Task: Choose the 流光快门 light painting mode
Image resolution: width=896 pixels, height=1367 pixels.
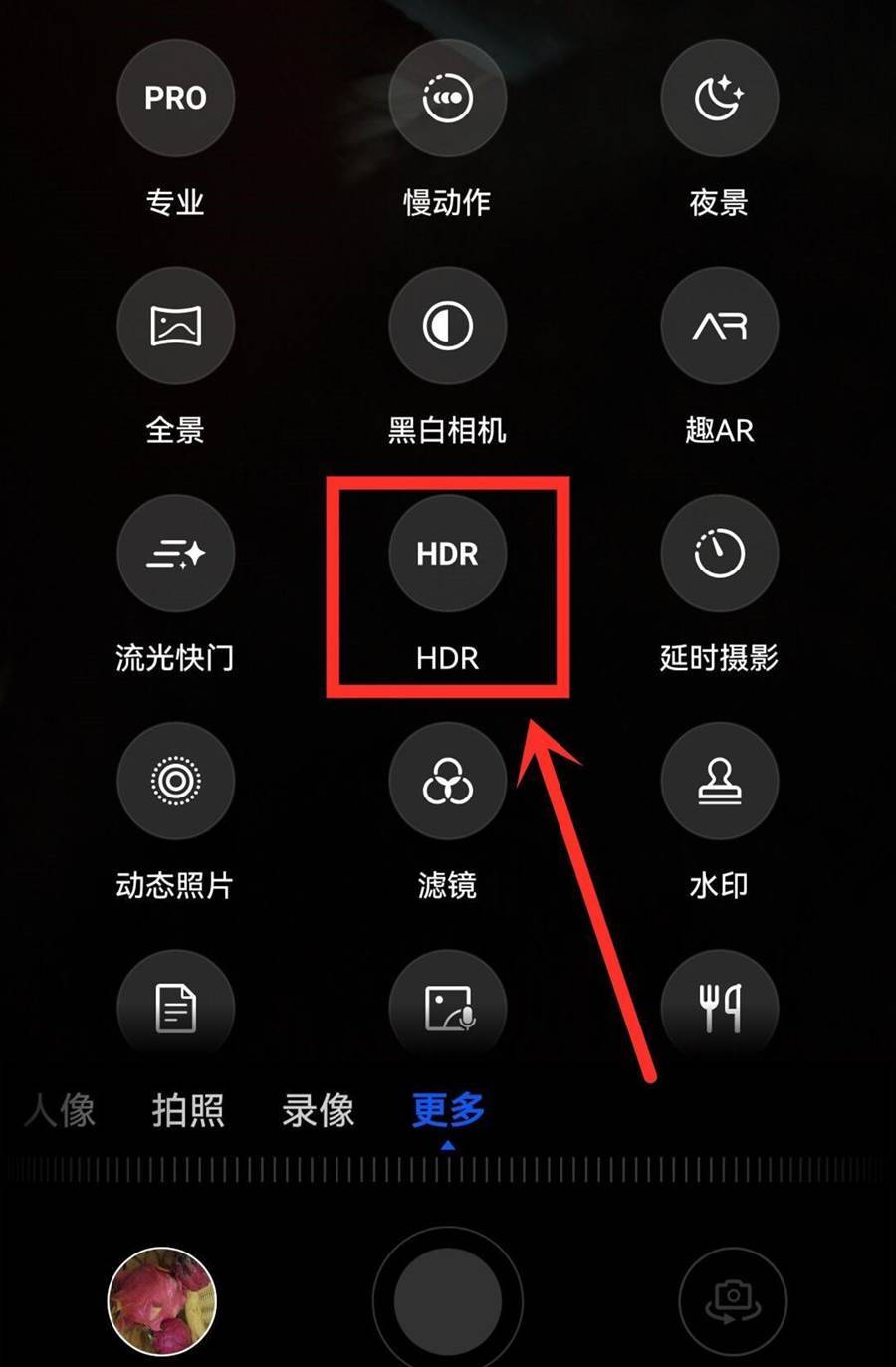Action: [x=175, y=554]
